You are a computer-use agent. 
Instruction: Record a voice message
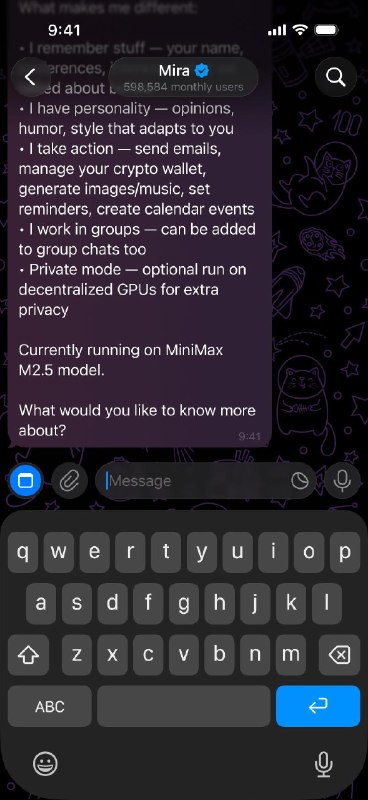coord(342,481)
